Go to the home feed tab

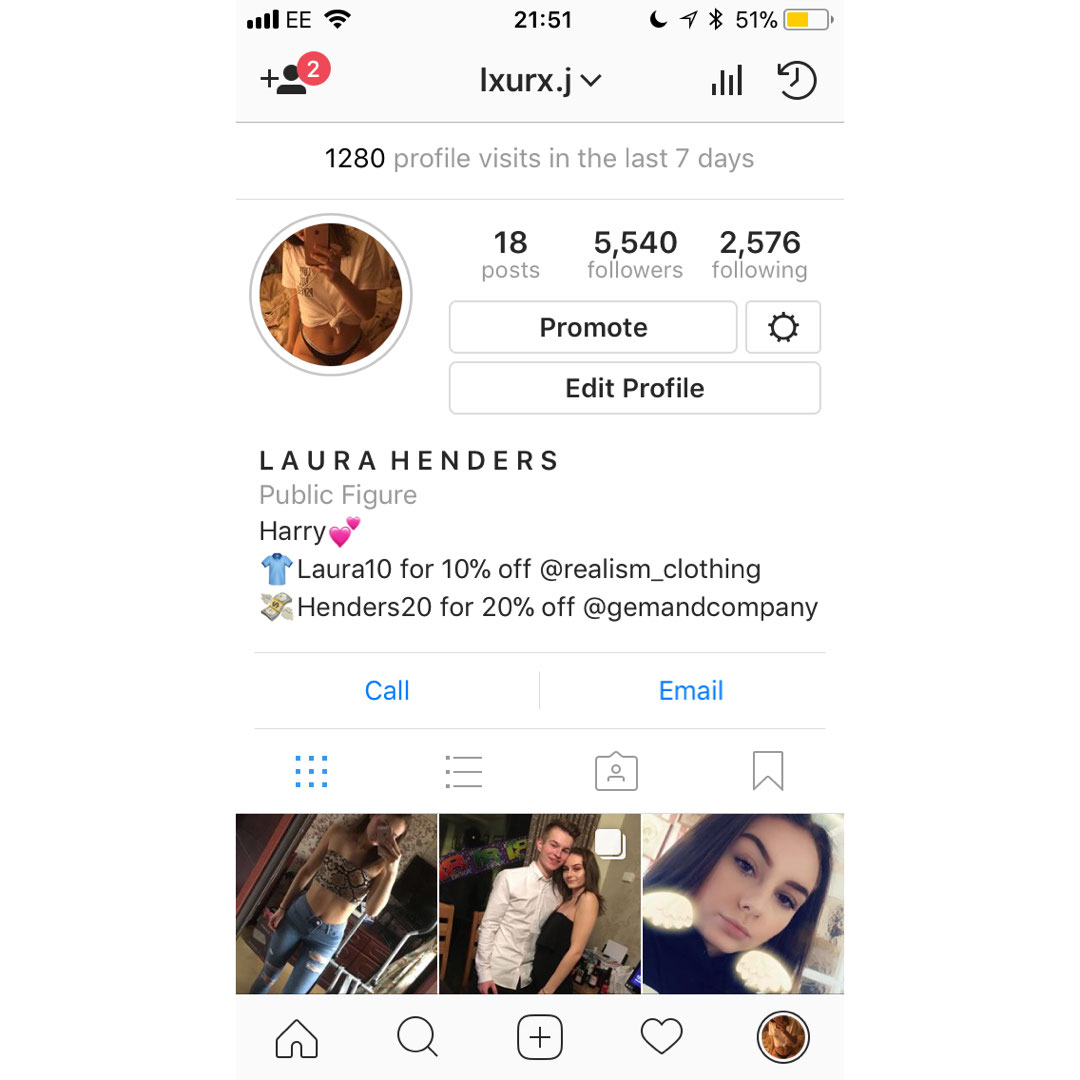(296, 1038)
